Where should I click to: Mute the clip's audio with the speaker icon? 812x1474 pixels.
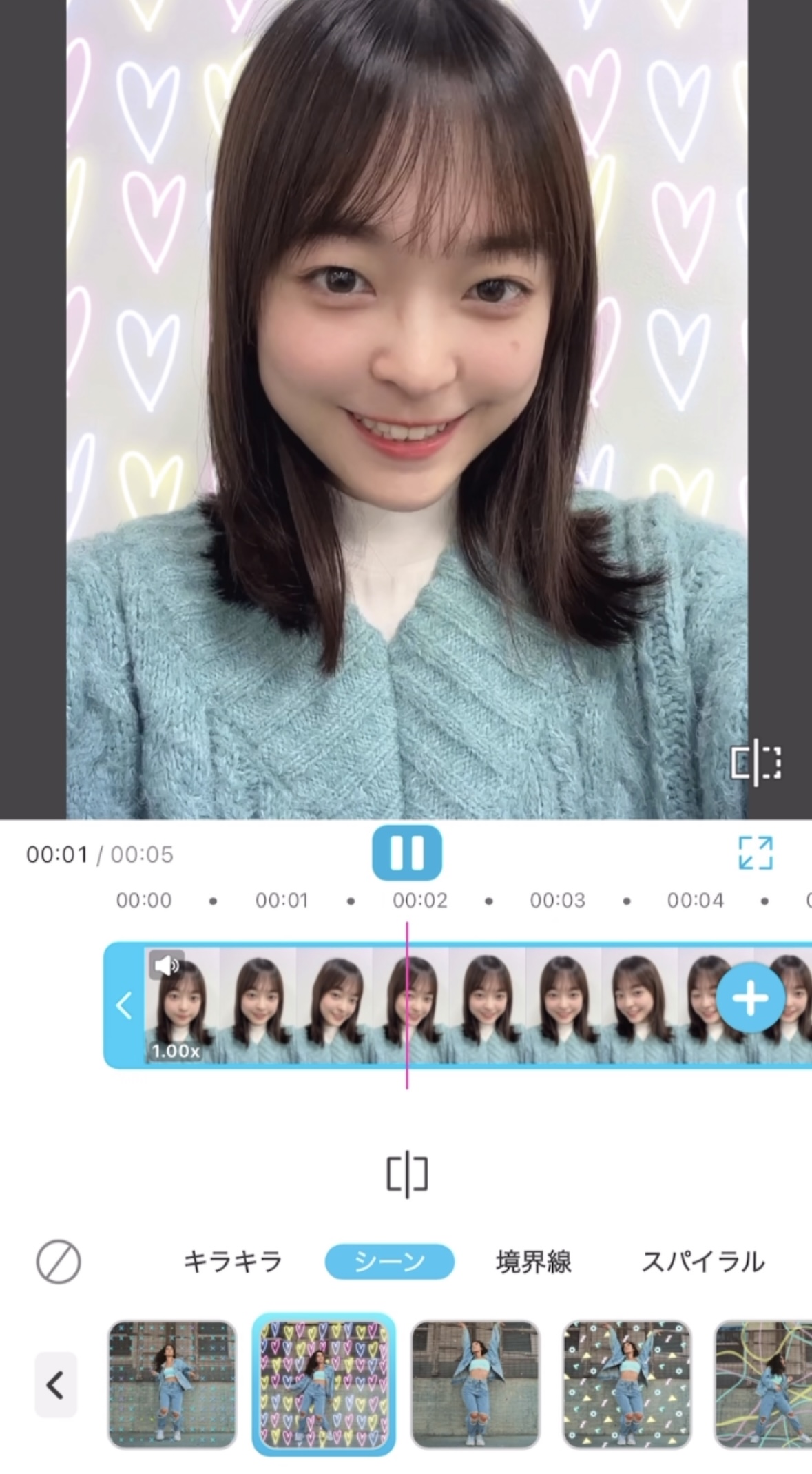(x=166, y=965)
